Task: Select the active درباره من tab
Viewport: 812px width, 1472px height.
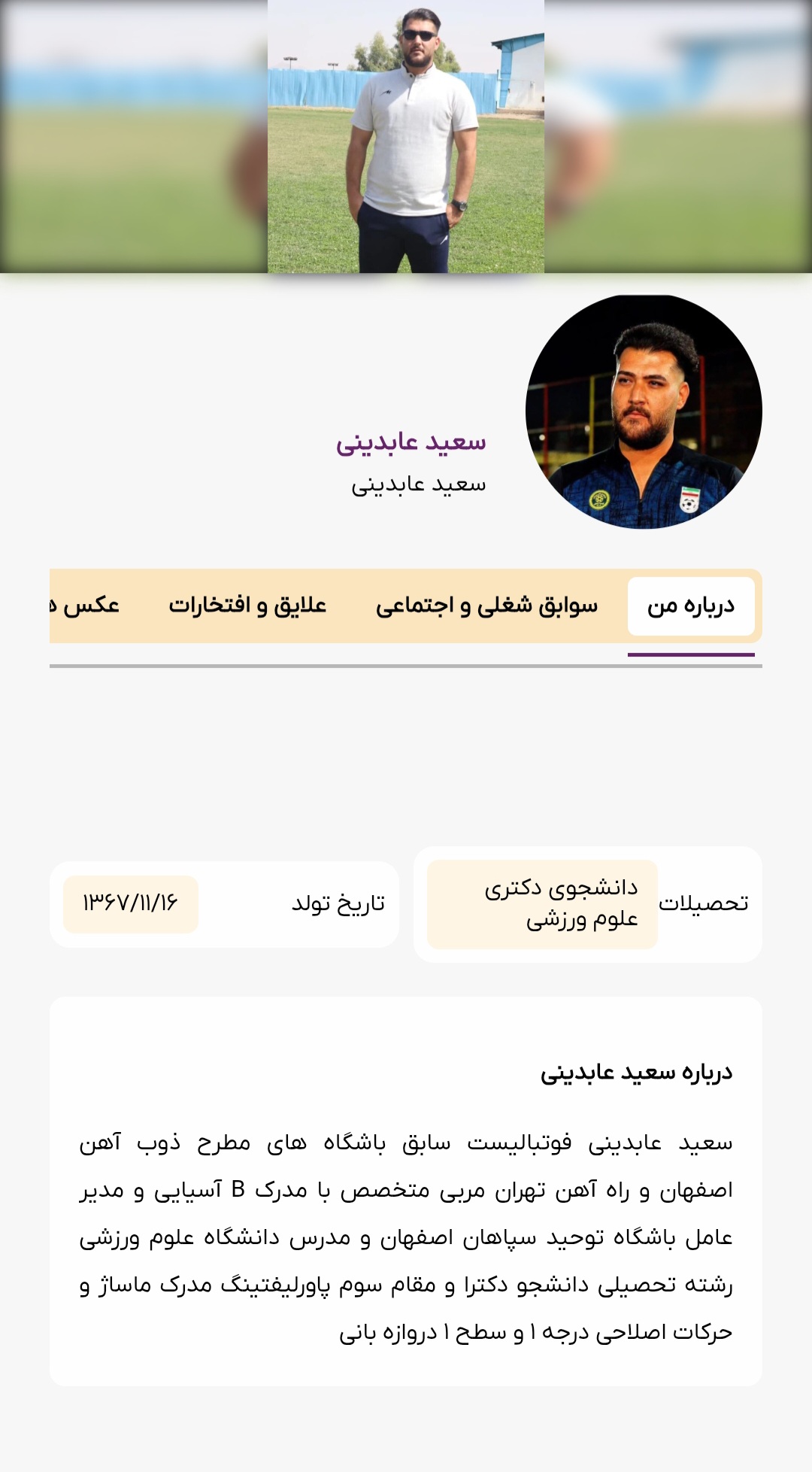Action: 691,606
